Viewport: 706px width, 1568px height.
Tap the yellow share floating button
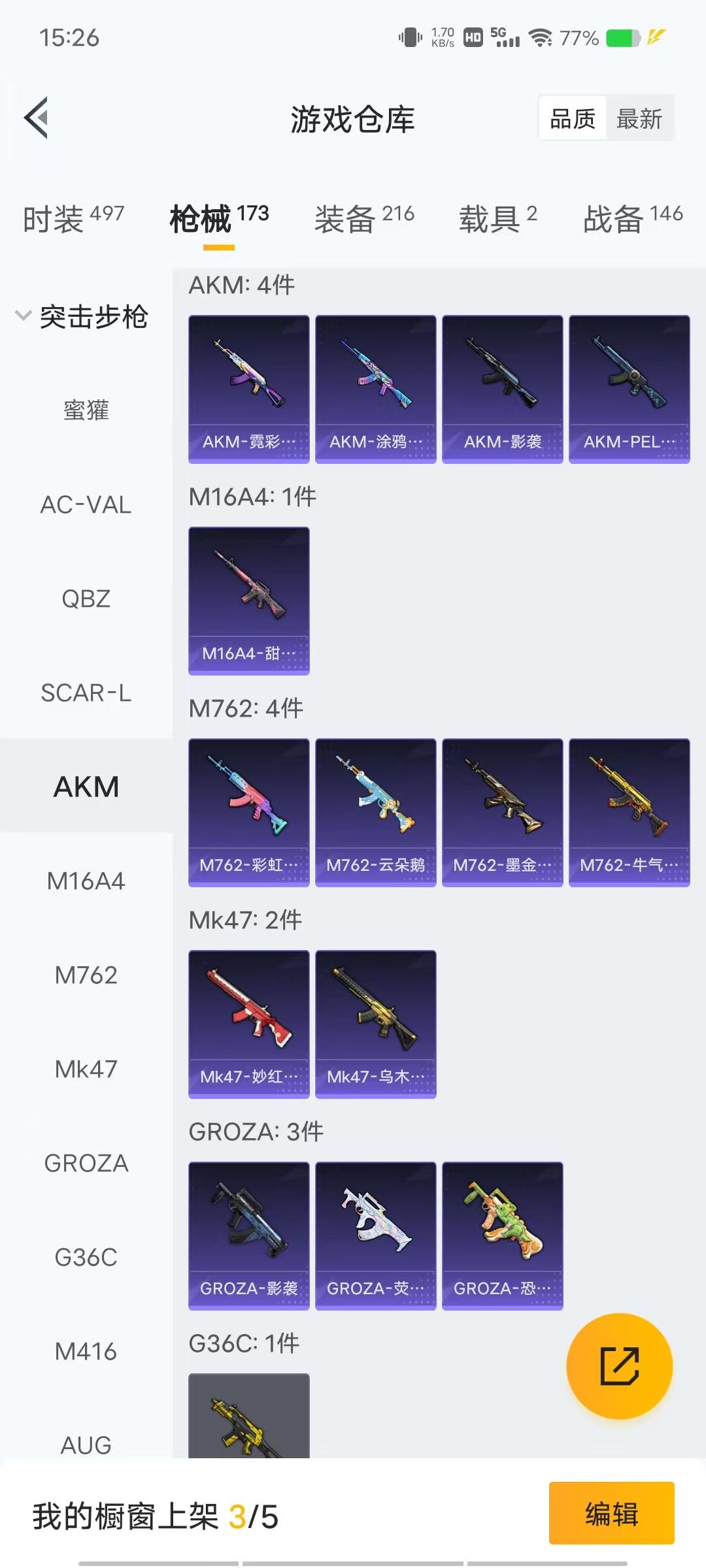point(619,1366)
